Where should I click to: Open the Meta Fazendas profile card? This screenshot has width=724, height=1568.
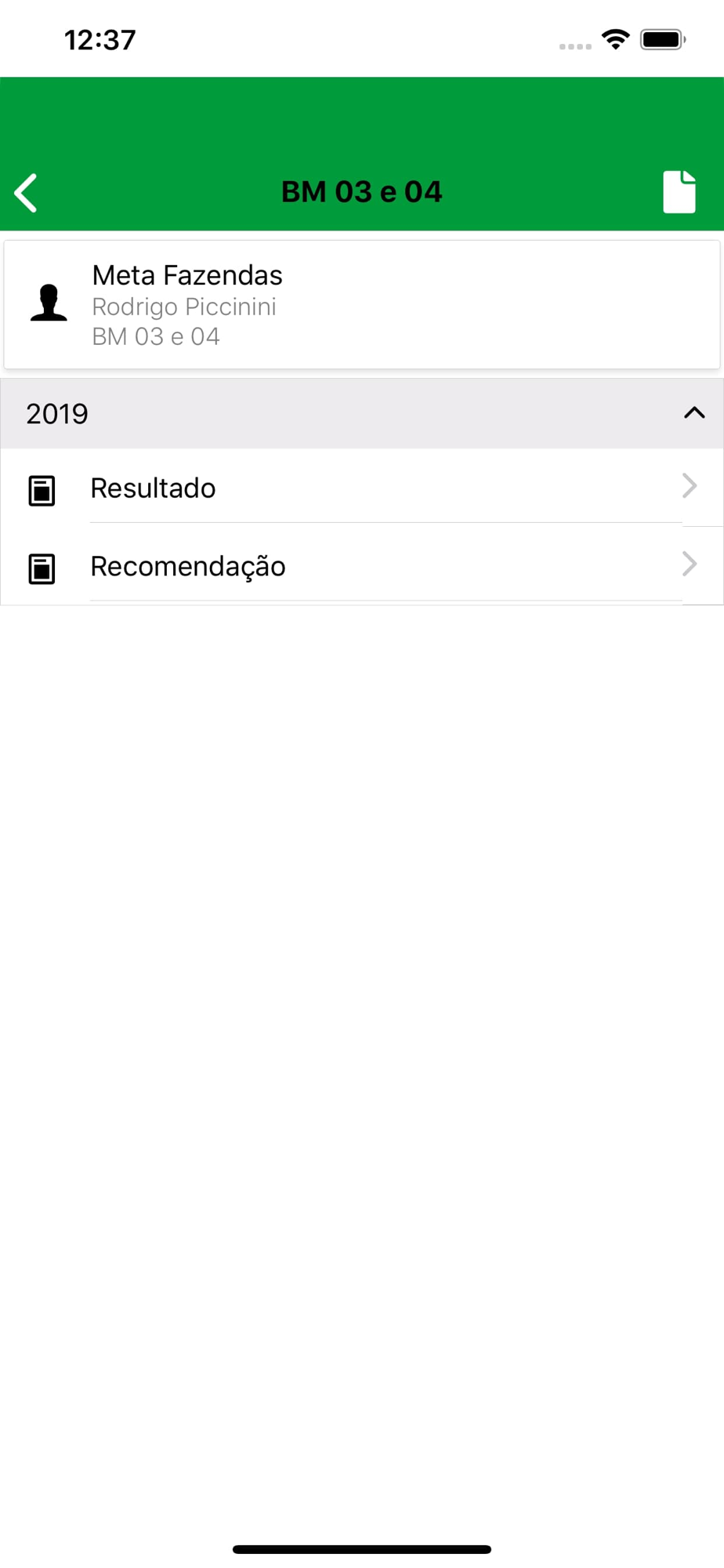pyautogui.click(x=362, y=305)
